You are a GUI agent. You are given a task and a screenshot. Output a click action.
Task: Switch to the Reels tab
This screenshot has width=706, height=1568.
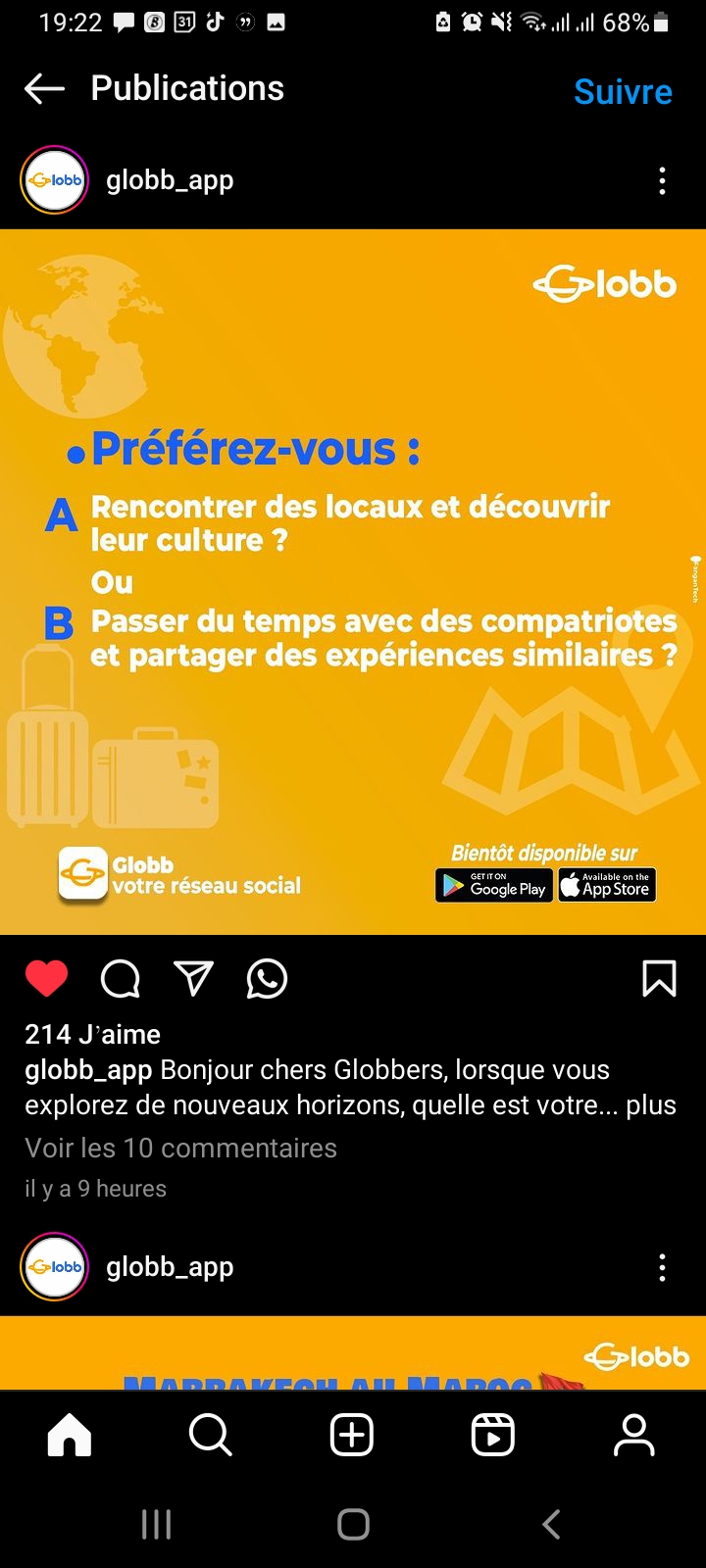tap(493, 1436)
